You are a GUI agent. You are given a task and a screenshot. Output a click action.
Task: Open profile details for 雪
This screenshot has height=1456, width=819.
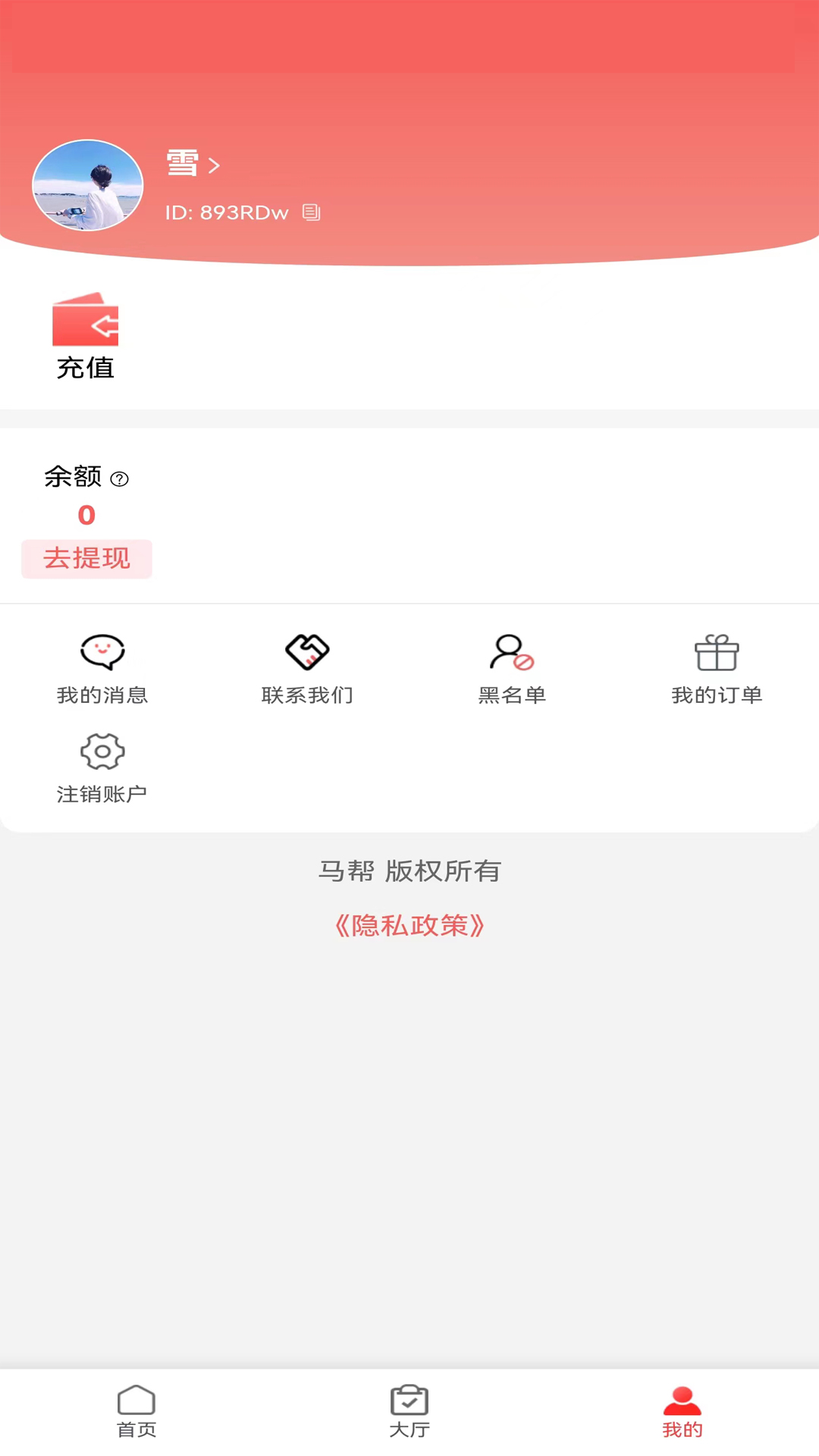193,164
